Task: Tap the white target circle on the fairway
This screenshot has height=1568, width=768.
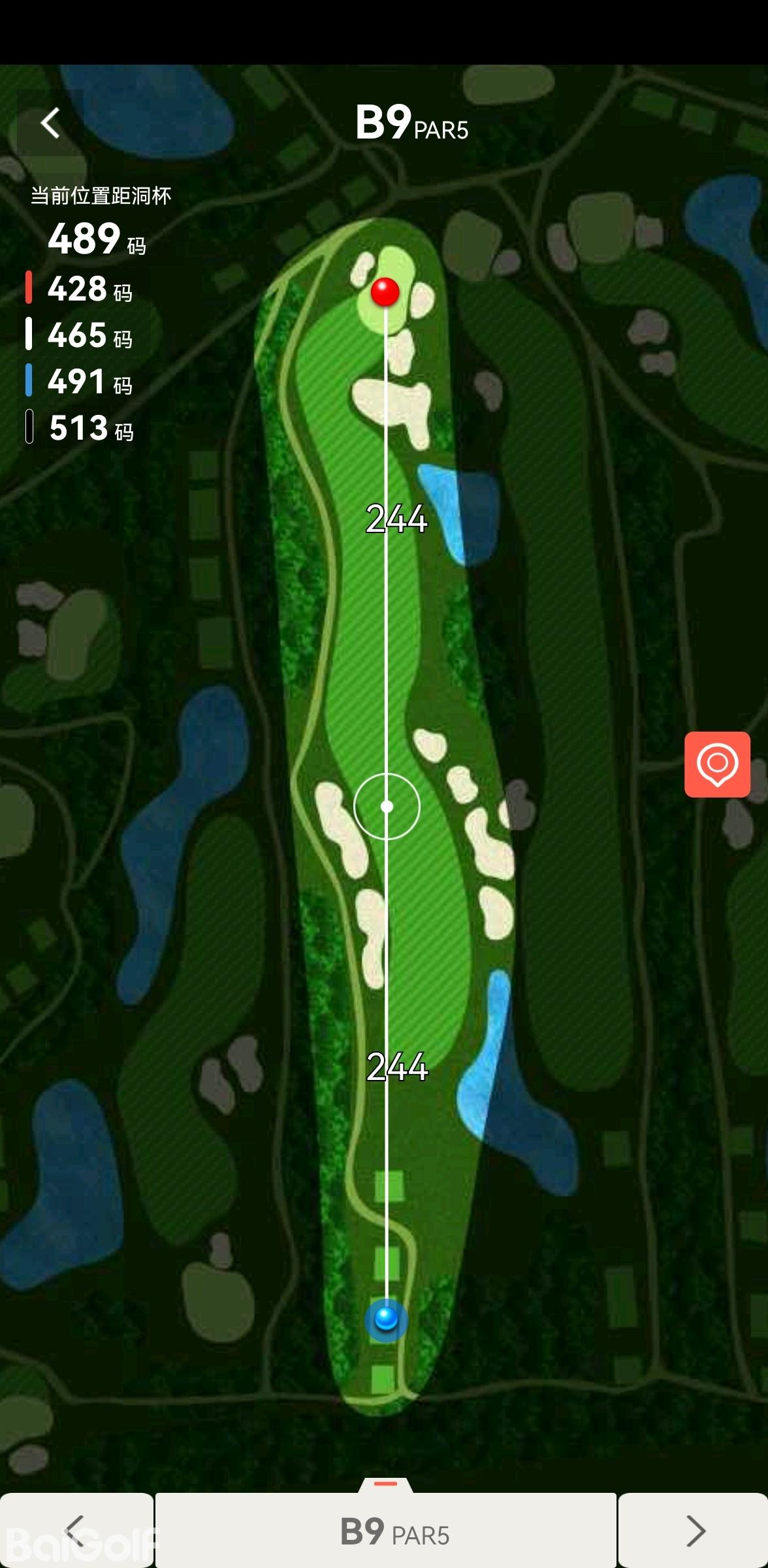Action: click(387, 806)
